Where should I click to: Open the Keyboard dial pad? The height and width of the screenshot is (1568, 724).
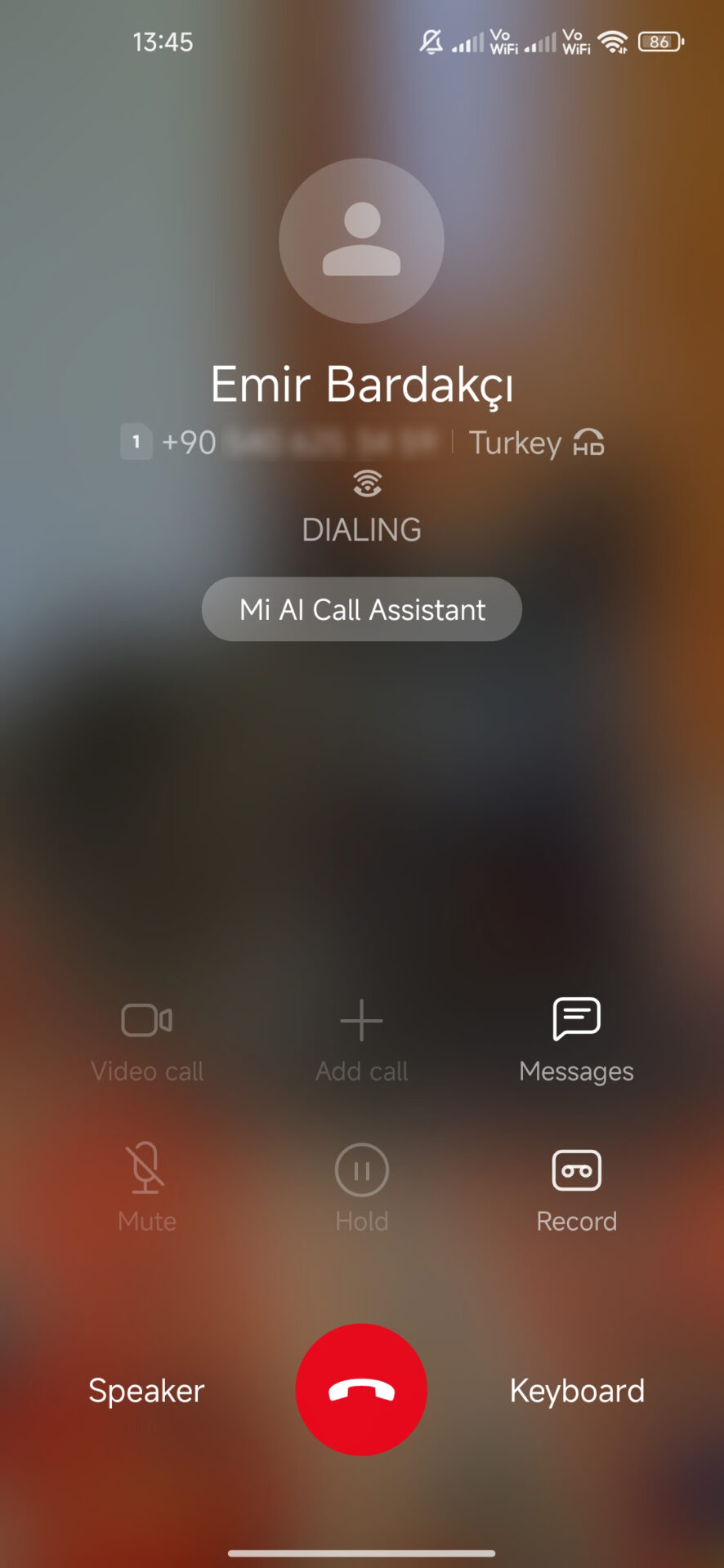[577, 1390]
